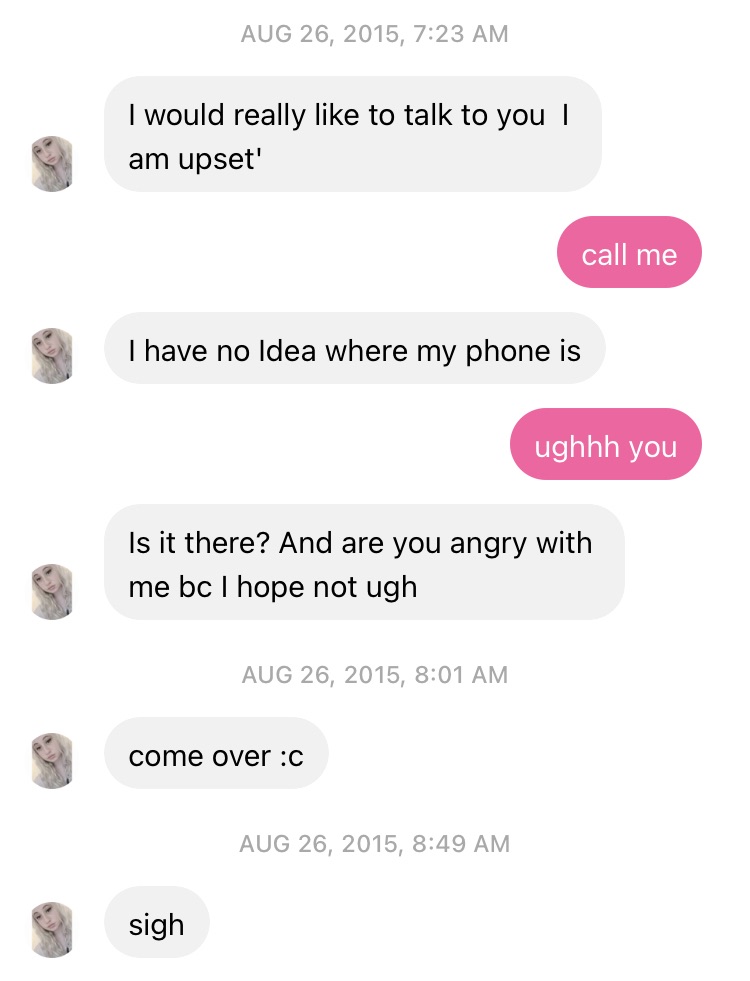View profile from avatar by "Is it there?" message
This screenshot has width=750, height=981.
[53, 592]
